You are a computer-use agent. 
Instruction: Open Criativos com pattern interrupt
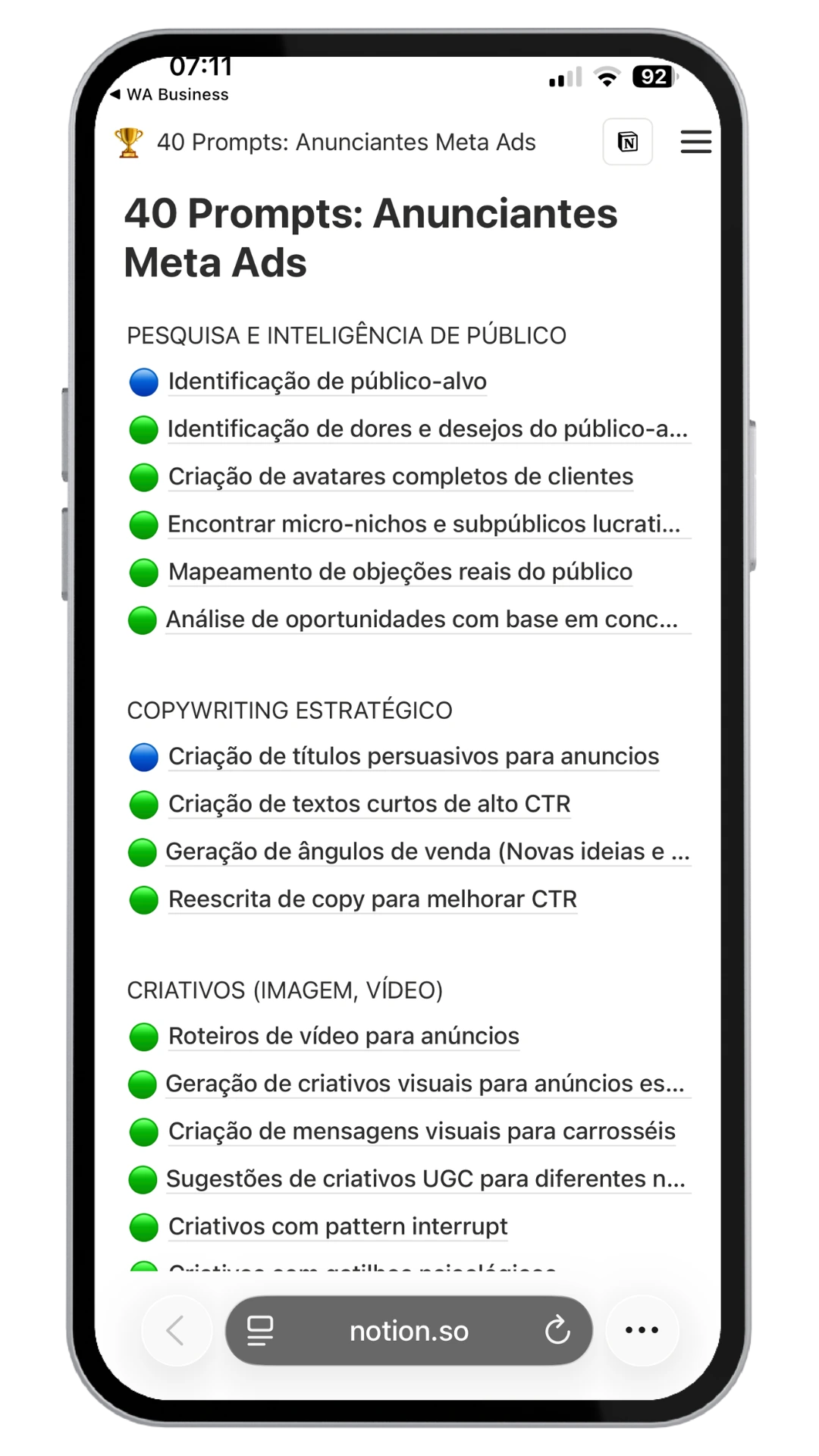[337, 1226]
